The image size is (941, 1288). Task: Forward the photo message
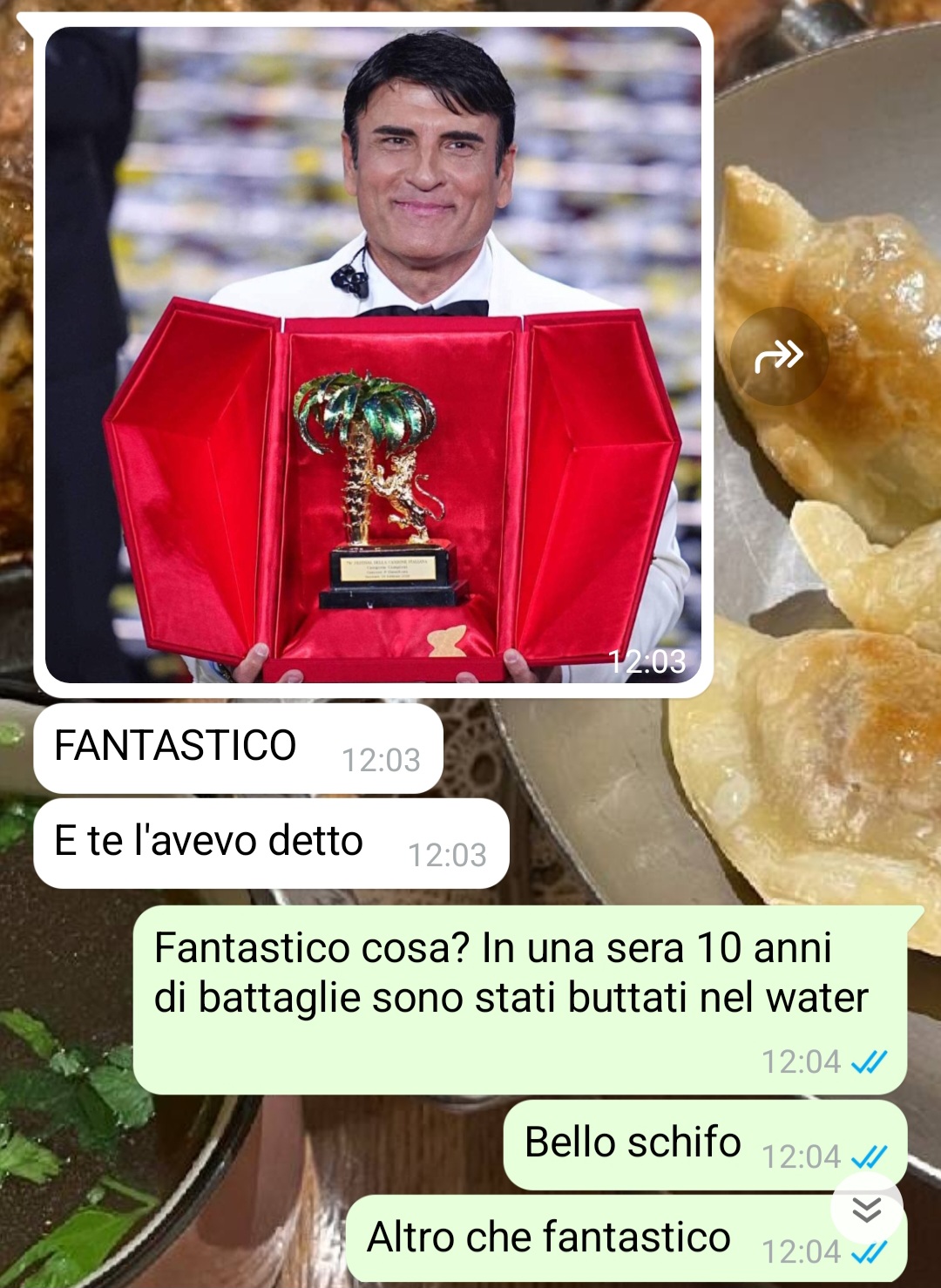(779, 356)
